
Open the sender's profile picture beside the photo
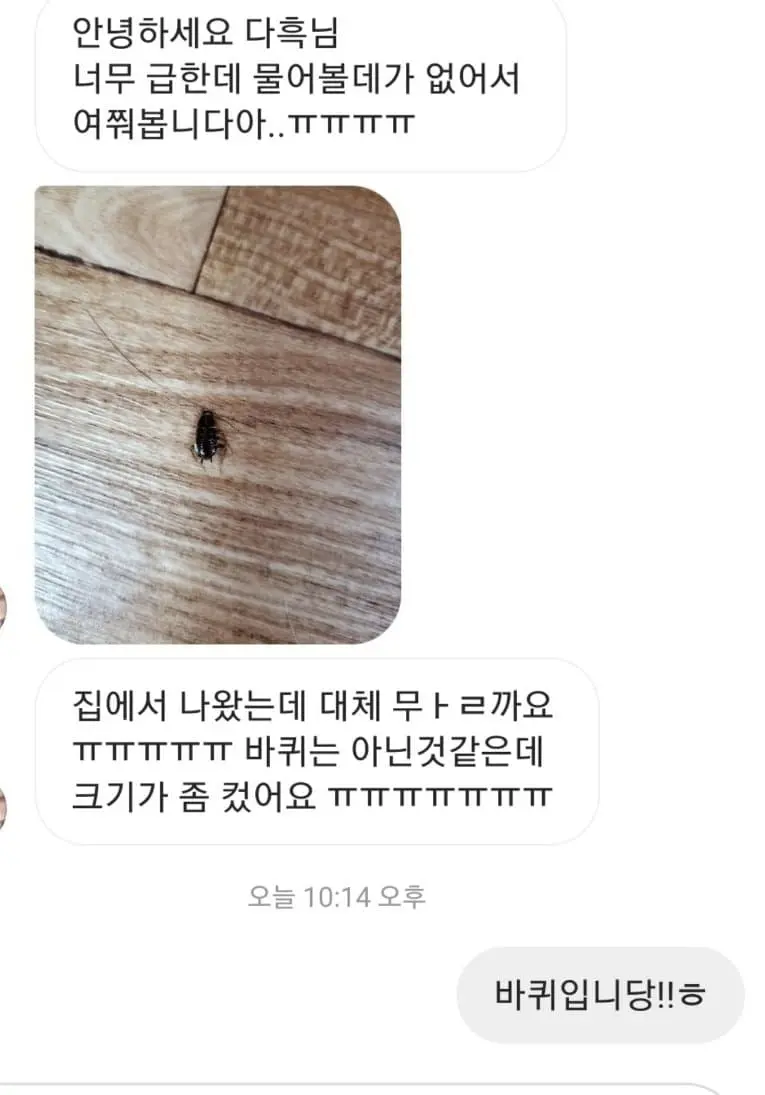[x=4, y=608]
